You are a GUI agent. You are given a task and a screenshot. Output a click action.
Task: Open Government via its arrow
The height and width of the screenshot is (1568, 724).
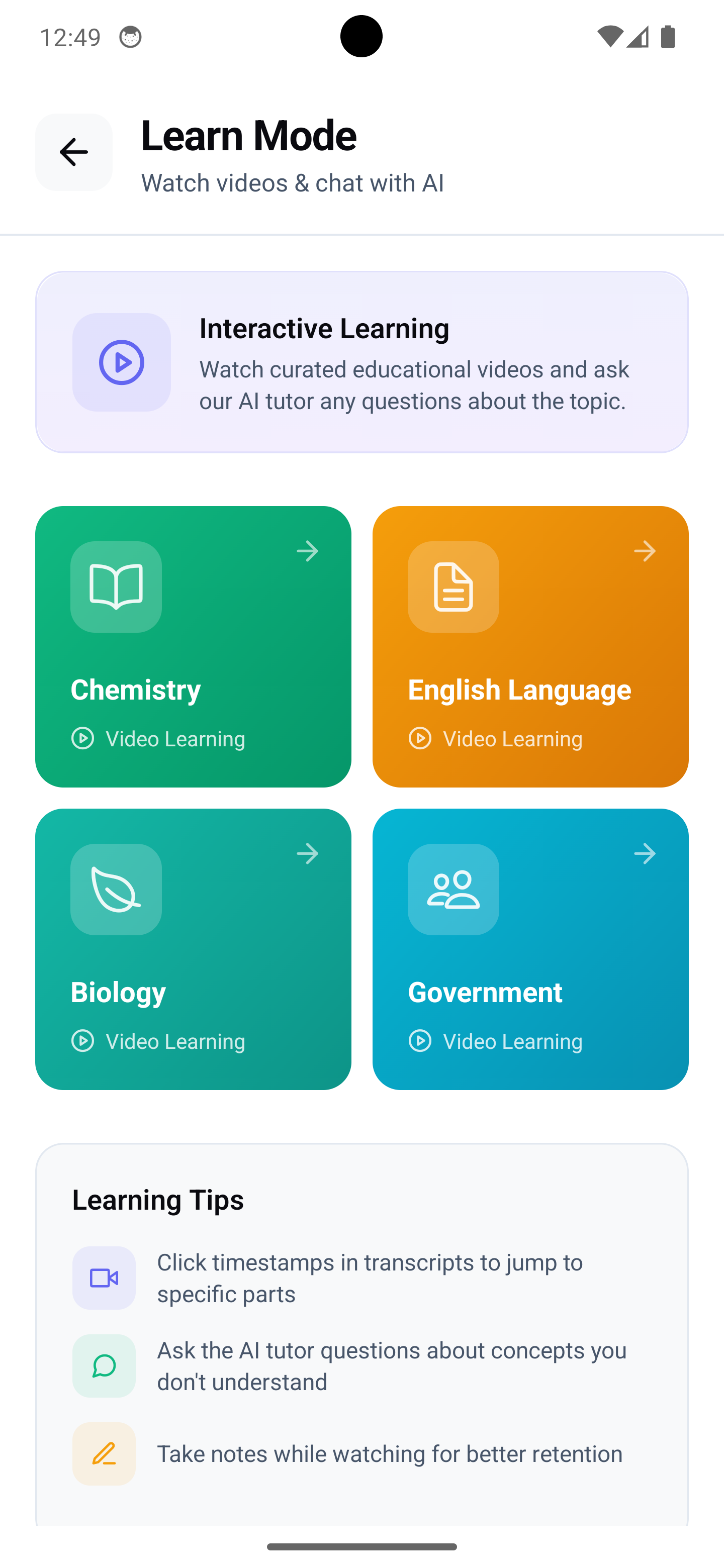click(645, 853)
